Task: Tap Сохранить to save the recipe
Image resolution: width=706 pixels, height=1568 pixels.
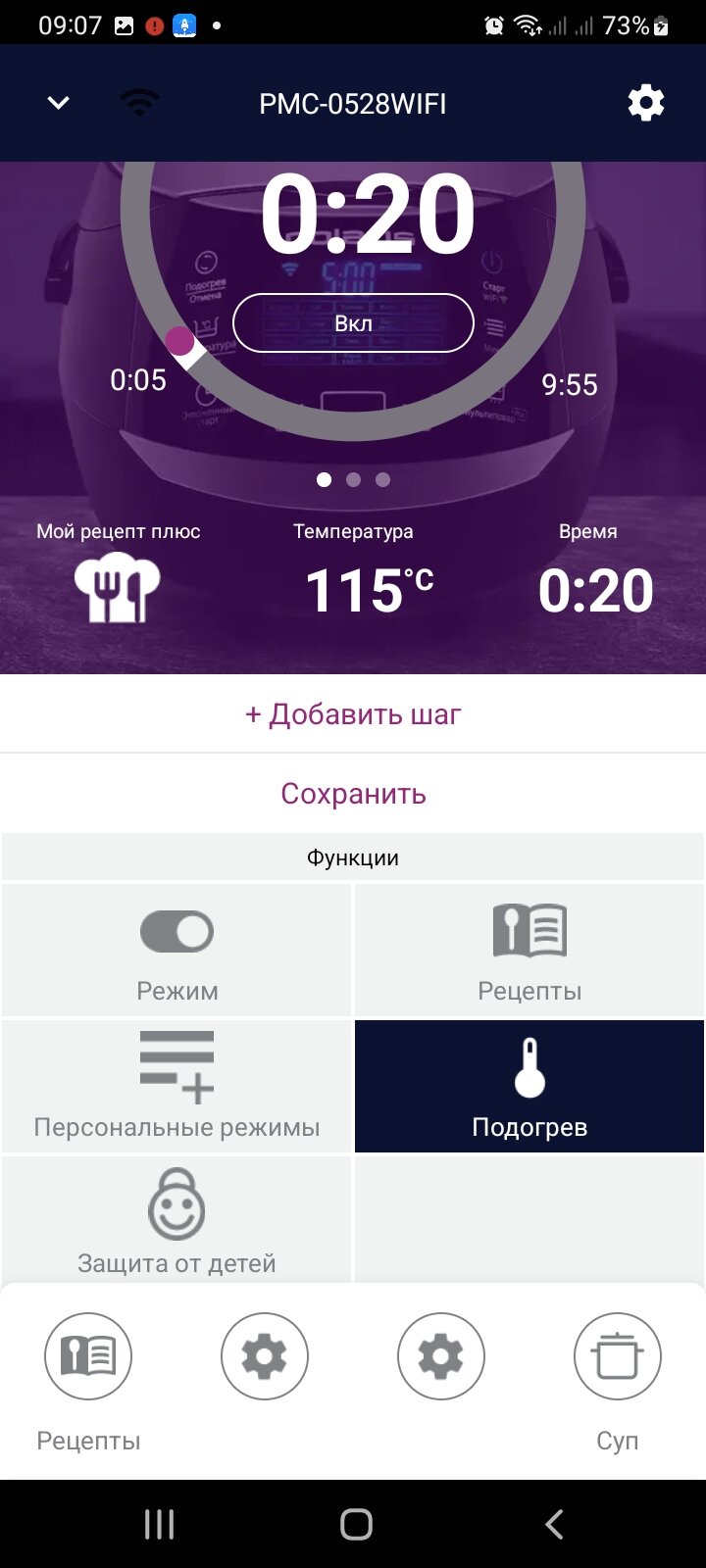Action: point(353,793)
